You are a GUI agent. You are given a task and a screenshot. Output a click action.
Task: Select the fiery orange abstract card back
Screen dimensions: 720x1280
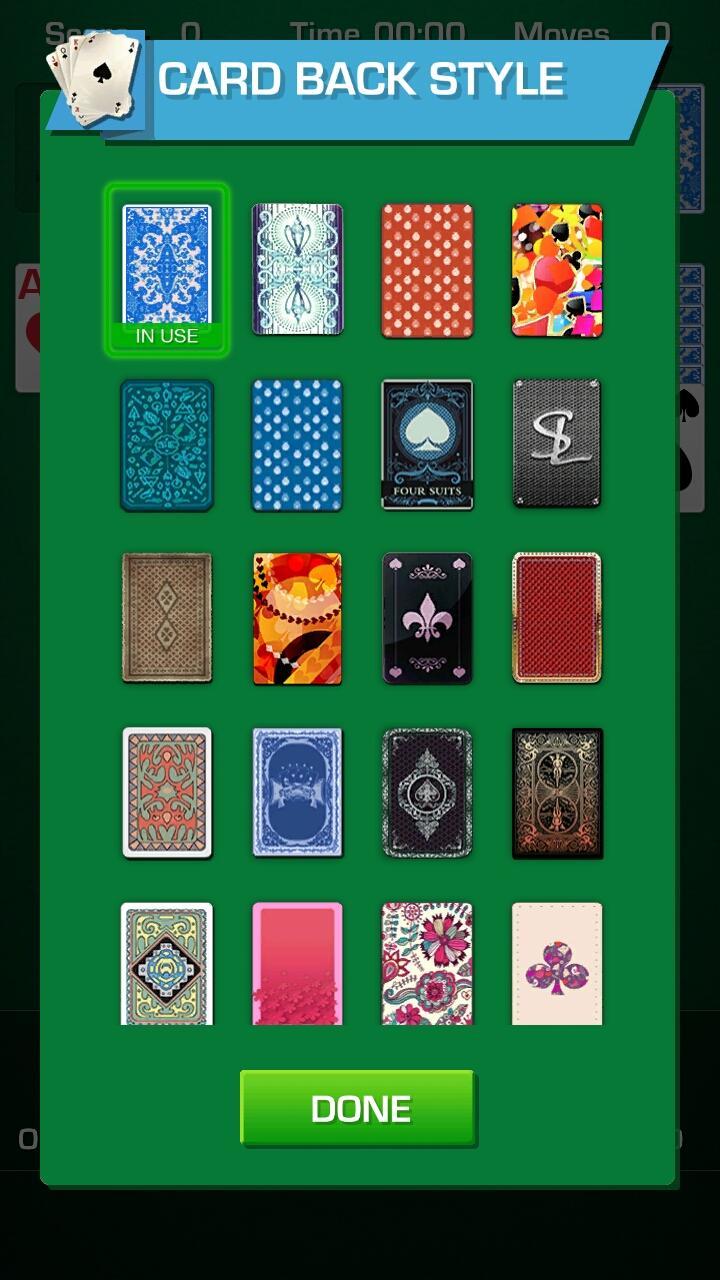tap(298, 619)
